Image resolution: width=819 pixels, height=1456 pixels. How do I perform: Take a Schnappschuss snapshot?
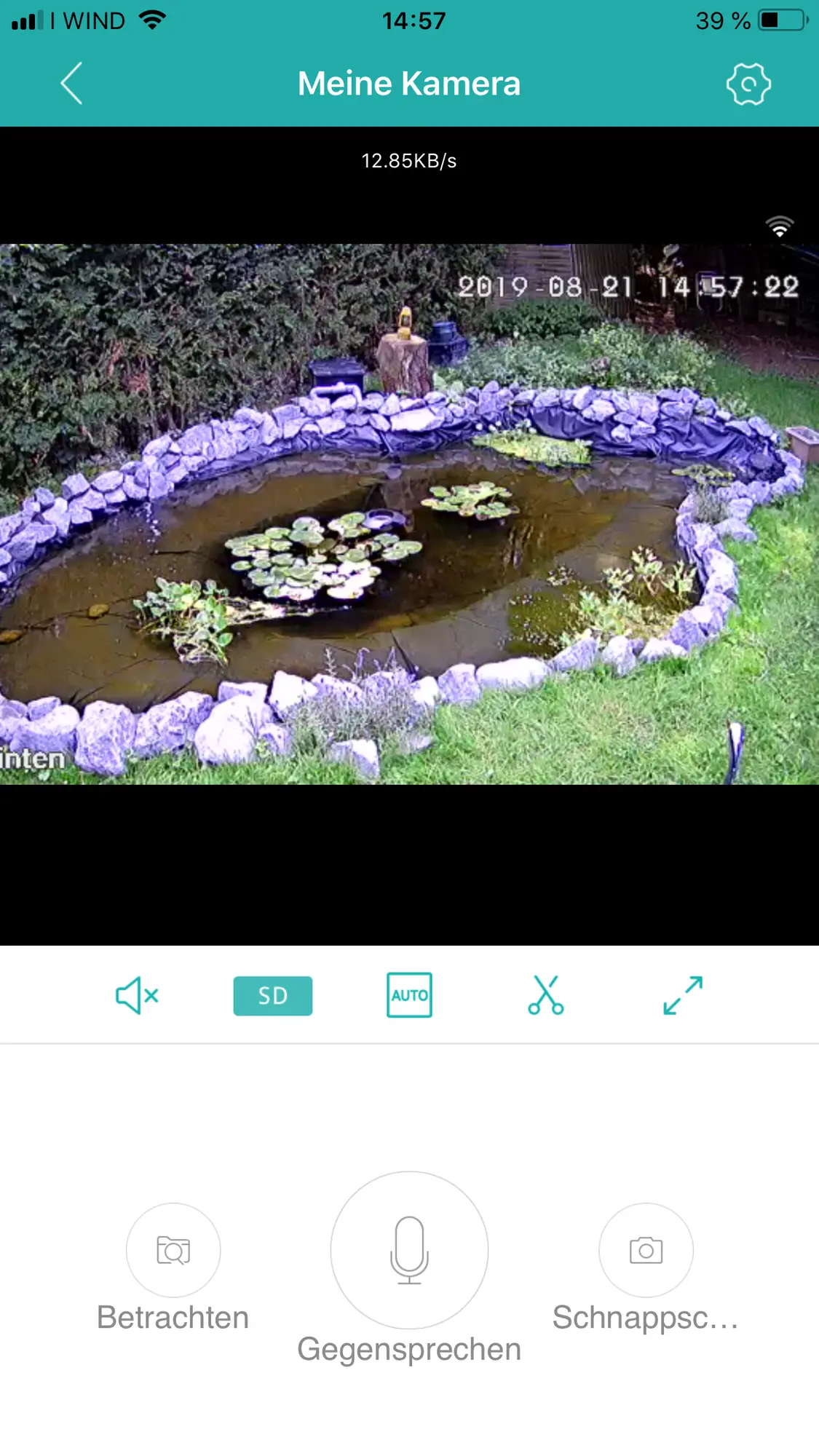point(646,1250)
